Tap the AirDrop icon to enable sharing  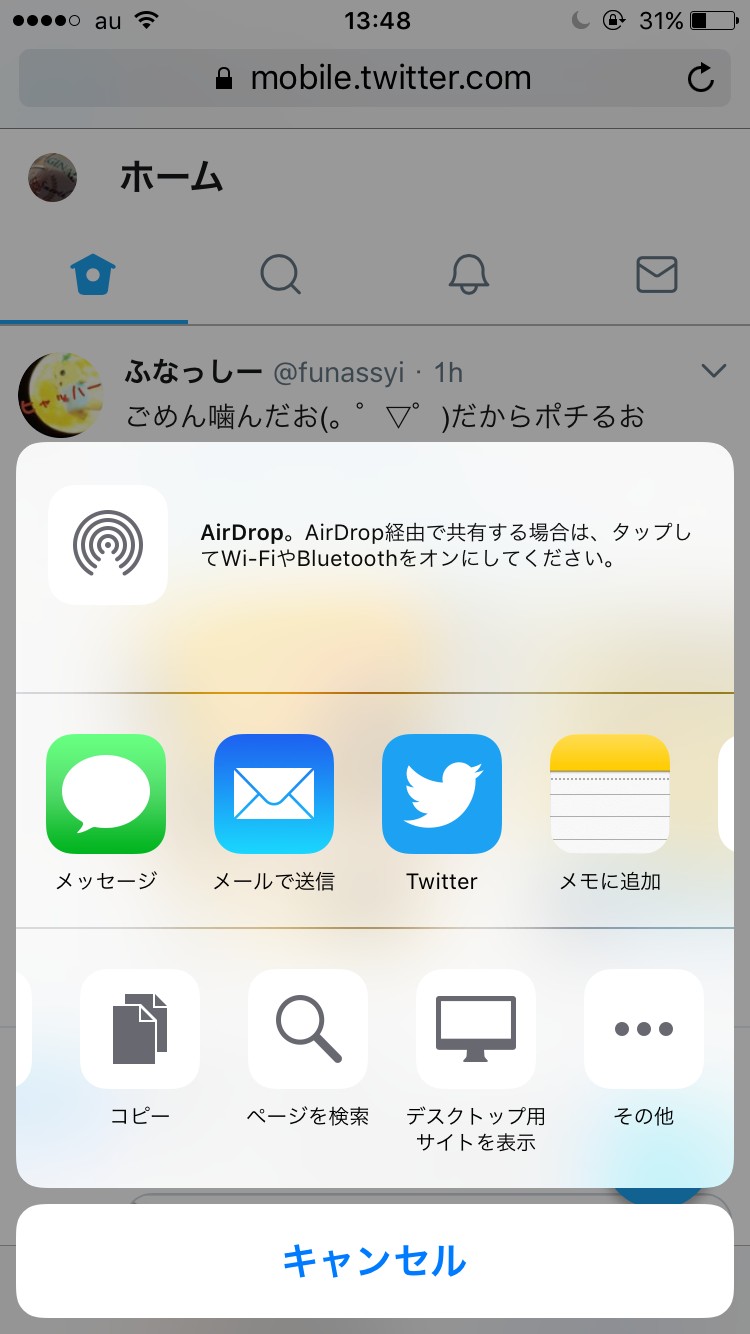coord(108,545)
